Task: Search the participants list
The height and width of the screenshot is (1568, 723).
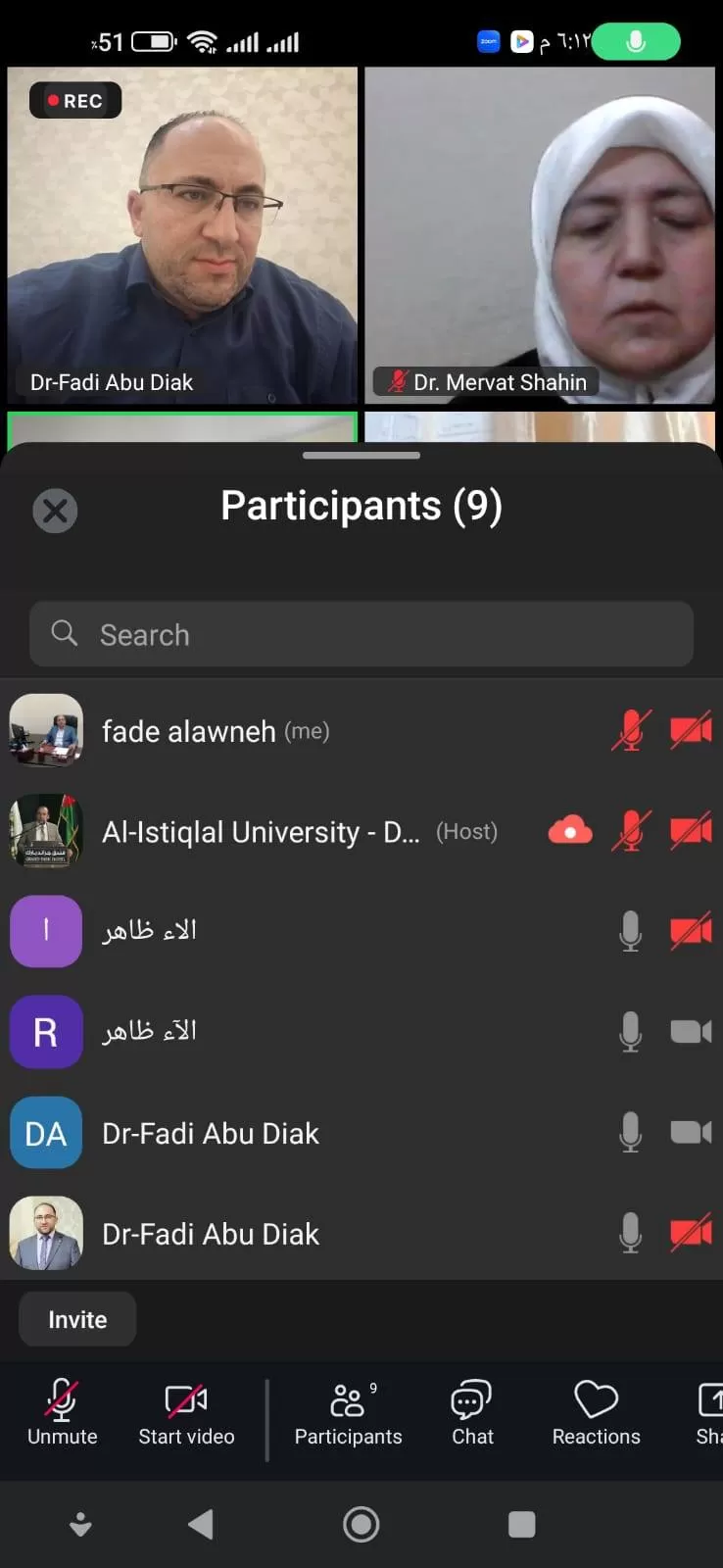Action: pyautogui.click(x=361, y=635)
